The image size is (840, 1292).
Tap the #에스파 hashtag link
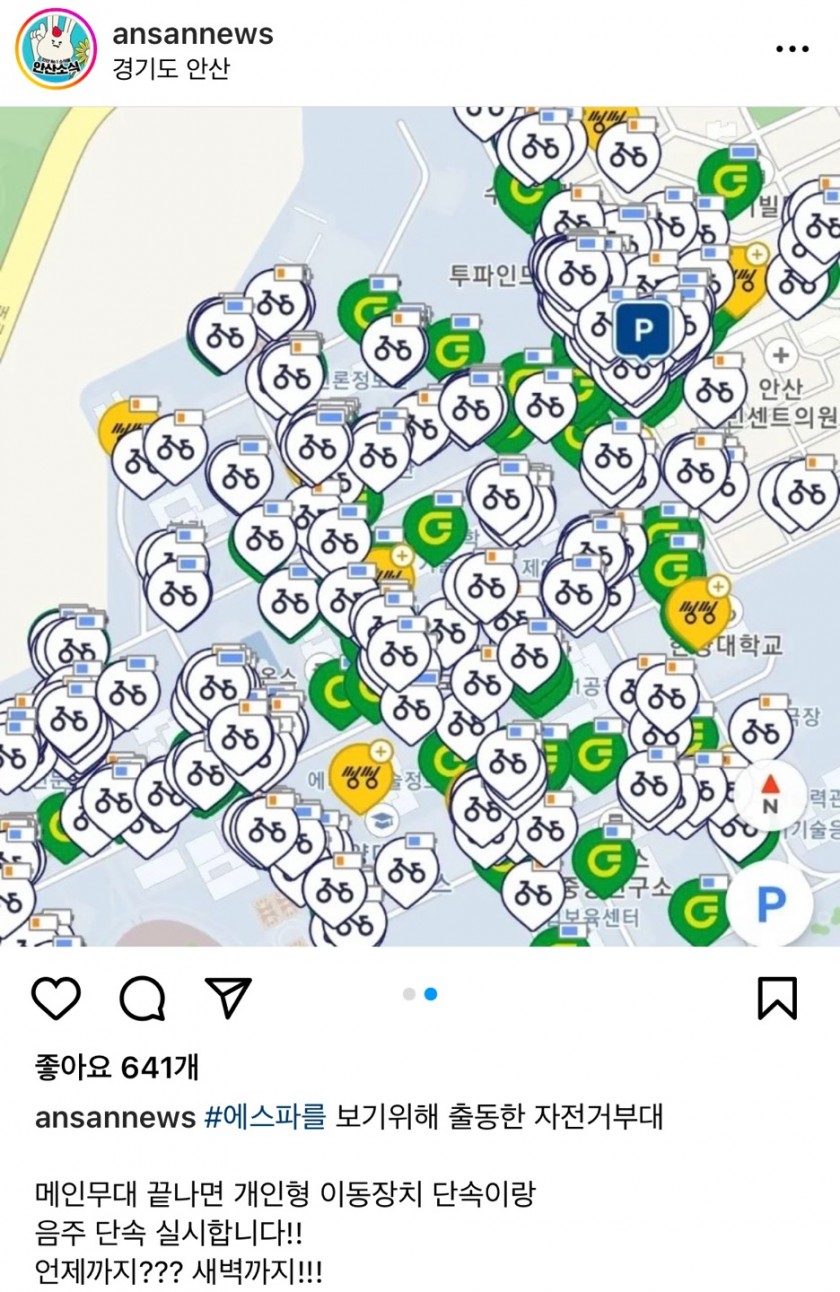pos(265,1117)
